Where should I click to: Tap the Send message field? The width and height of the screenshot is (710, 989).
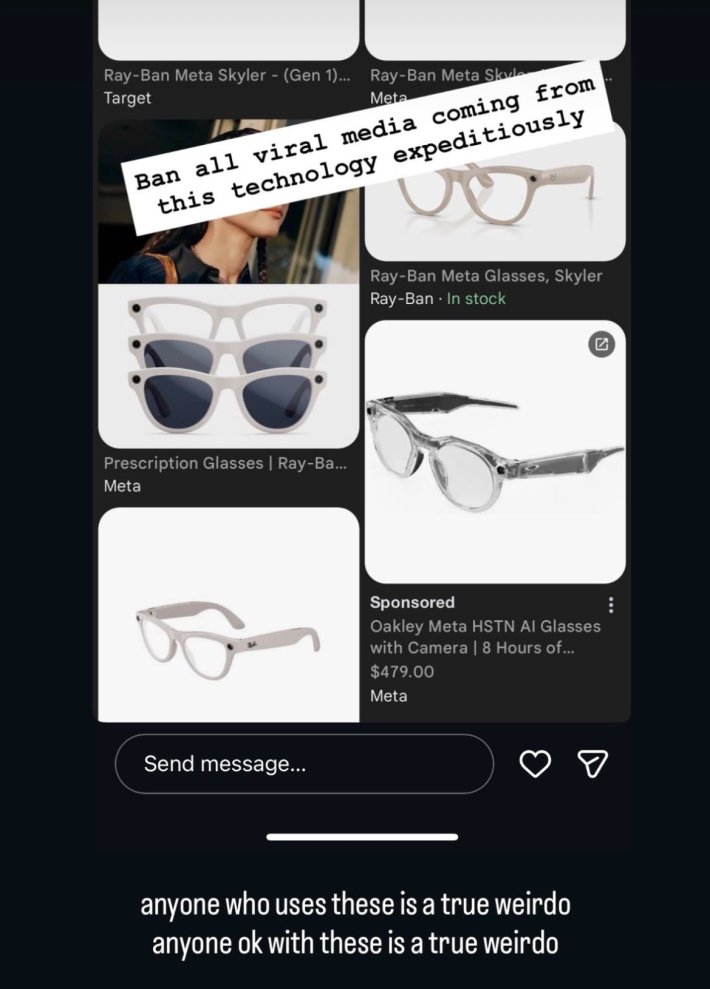(304, 764)
